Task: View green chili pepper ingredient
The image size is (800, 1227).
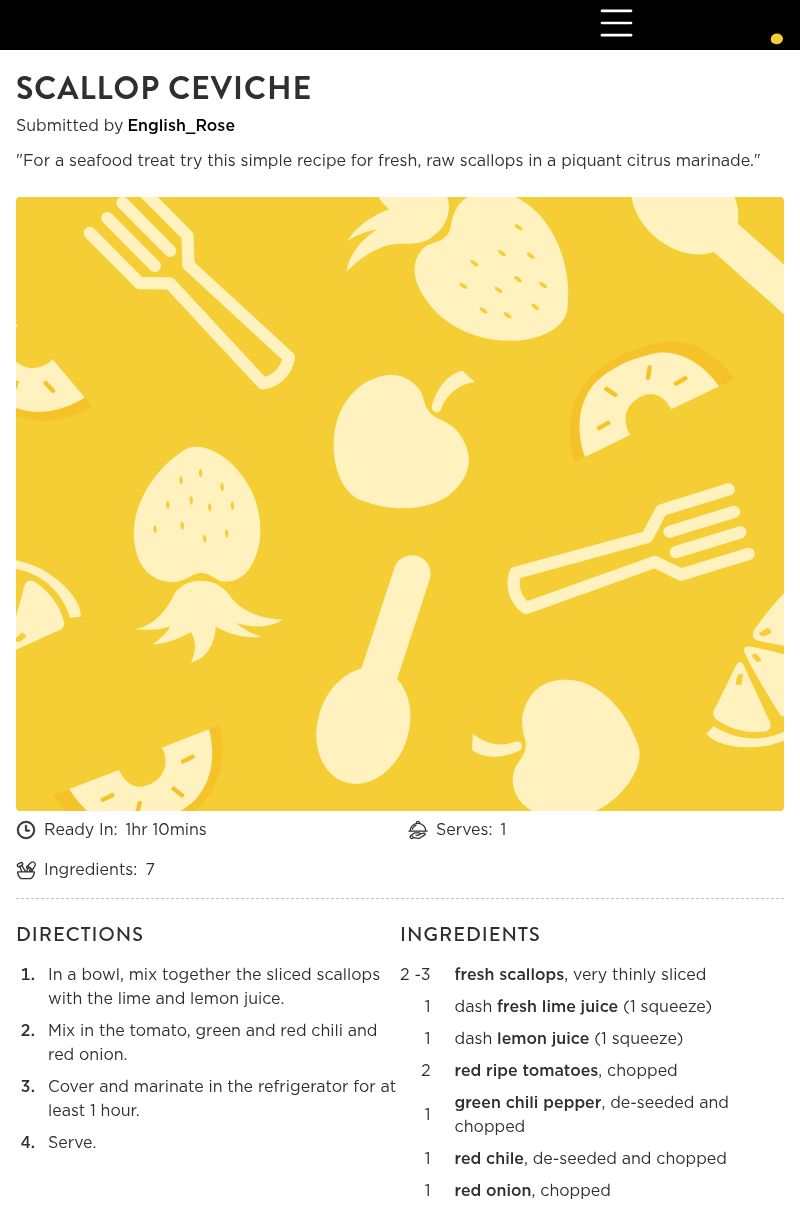Action: (x=528, y=1102)
